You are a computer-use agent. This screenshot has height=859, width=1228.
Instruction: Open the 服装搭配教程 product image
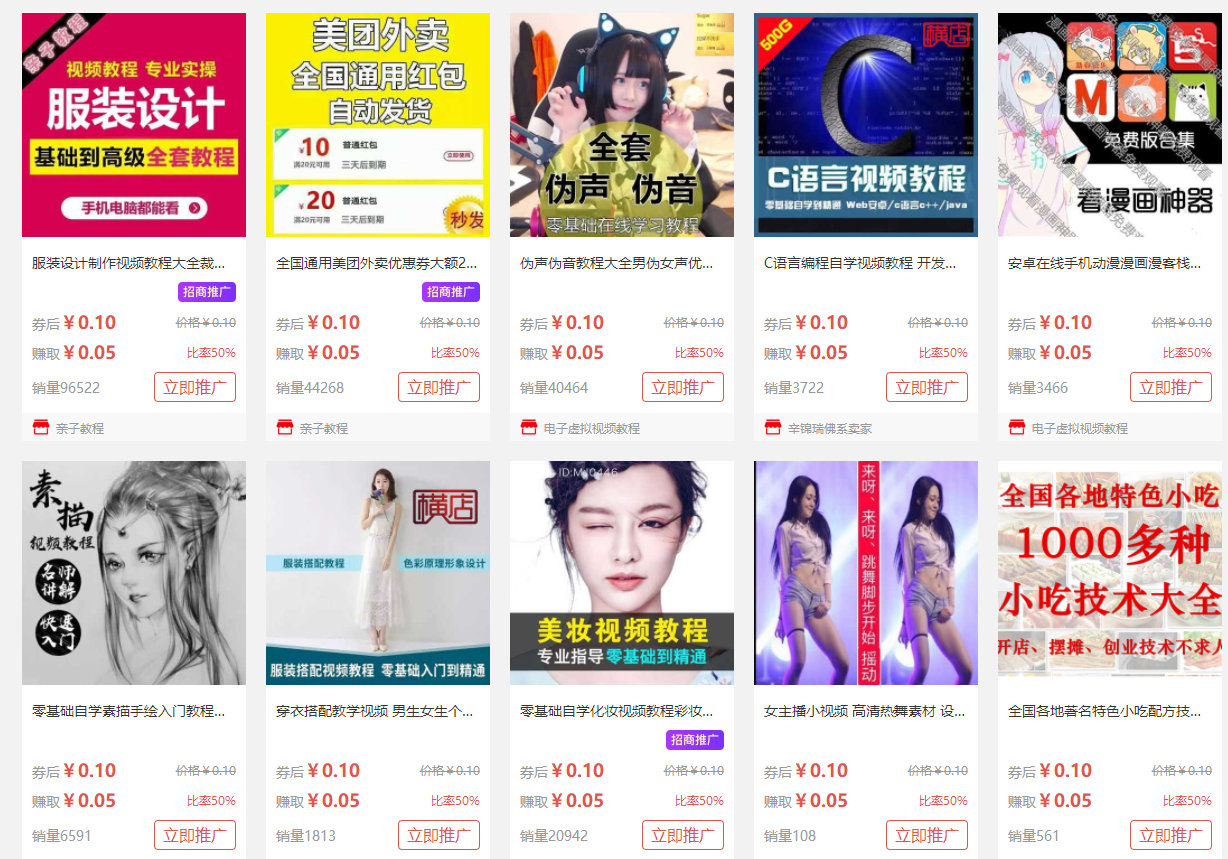(378, 573)
